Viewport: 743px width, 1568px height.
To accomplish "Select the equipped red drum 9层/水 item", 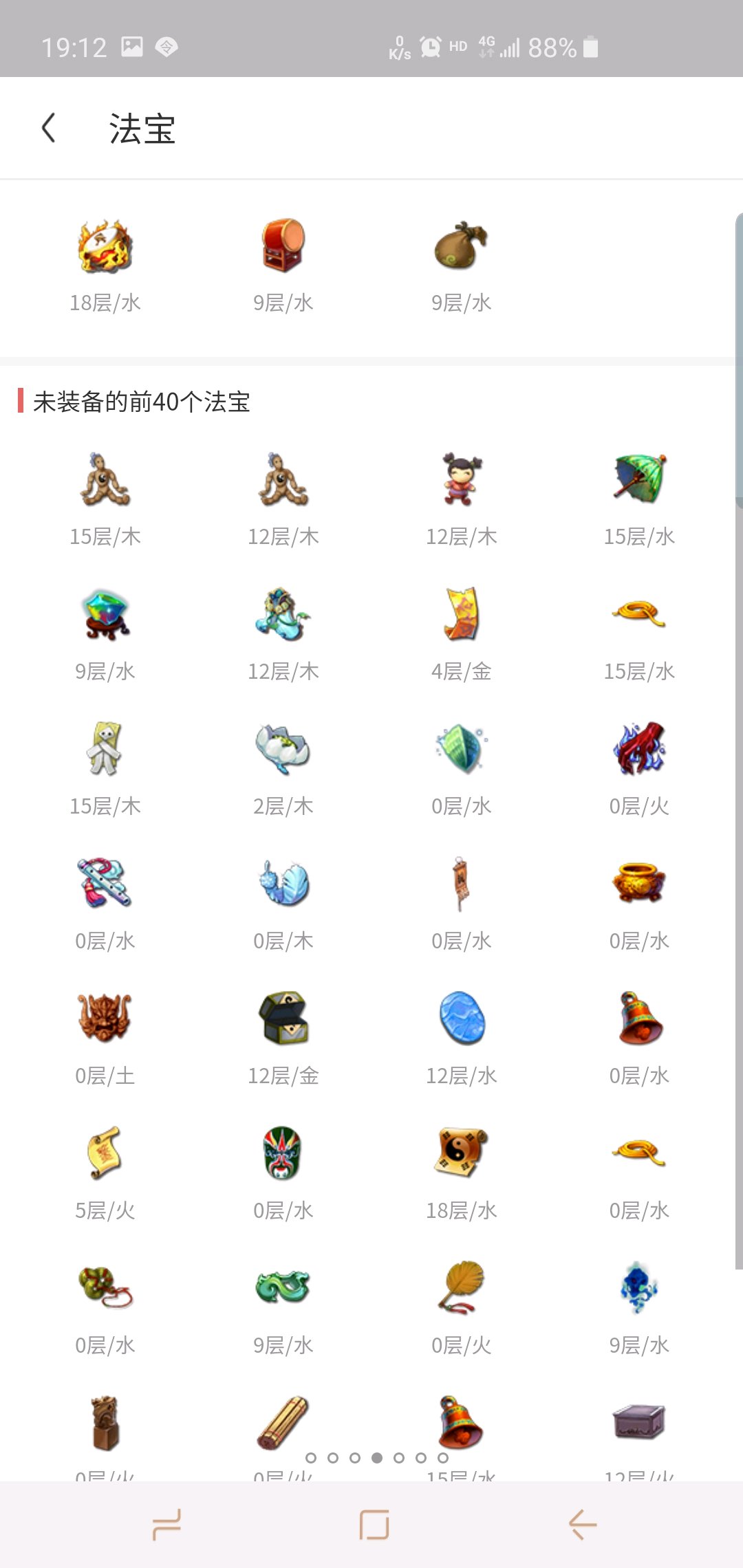I will pyautogui.click(x=283, y=248).
